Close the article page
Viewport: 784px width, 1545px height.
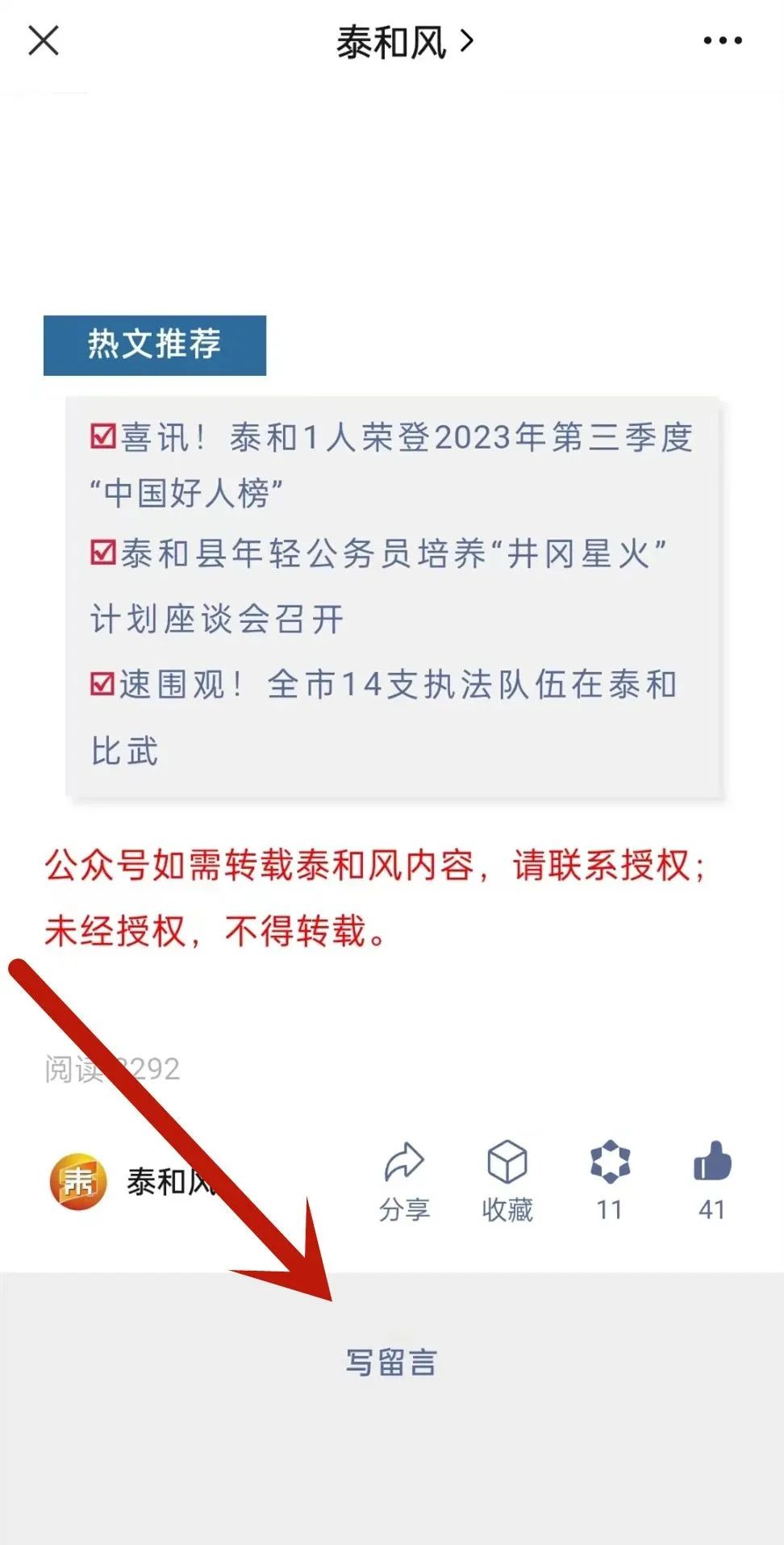pos(44,40)
